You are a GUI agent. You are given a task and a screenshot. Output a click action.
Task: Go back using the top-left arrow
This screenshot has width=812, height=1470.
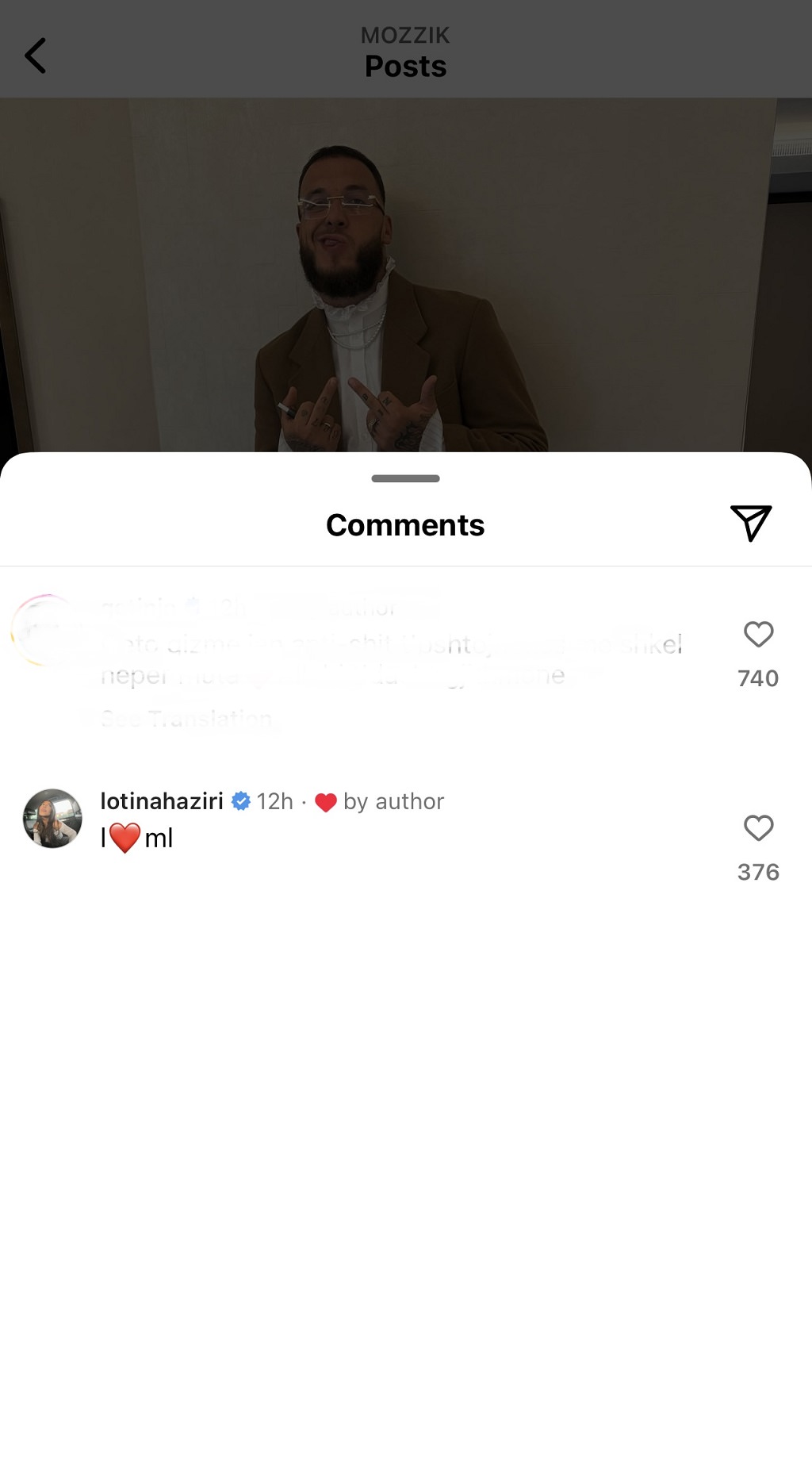[x=36, y=56]
